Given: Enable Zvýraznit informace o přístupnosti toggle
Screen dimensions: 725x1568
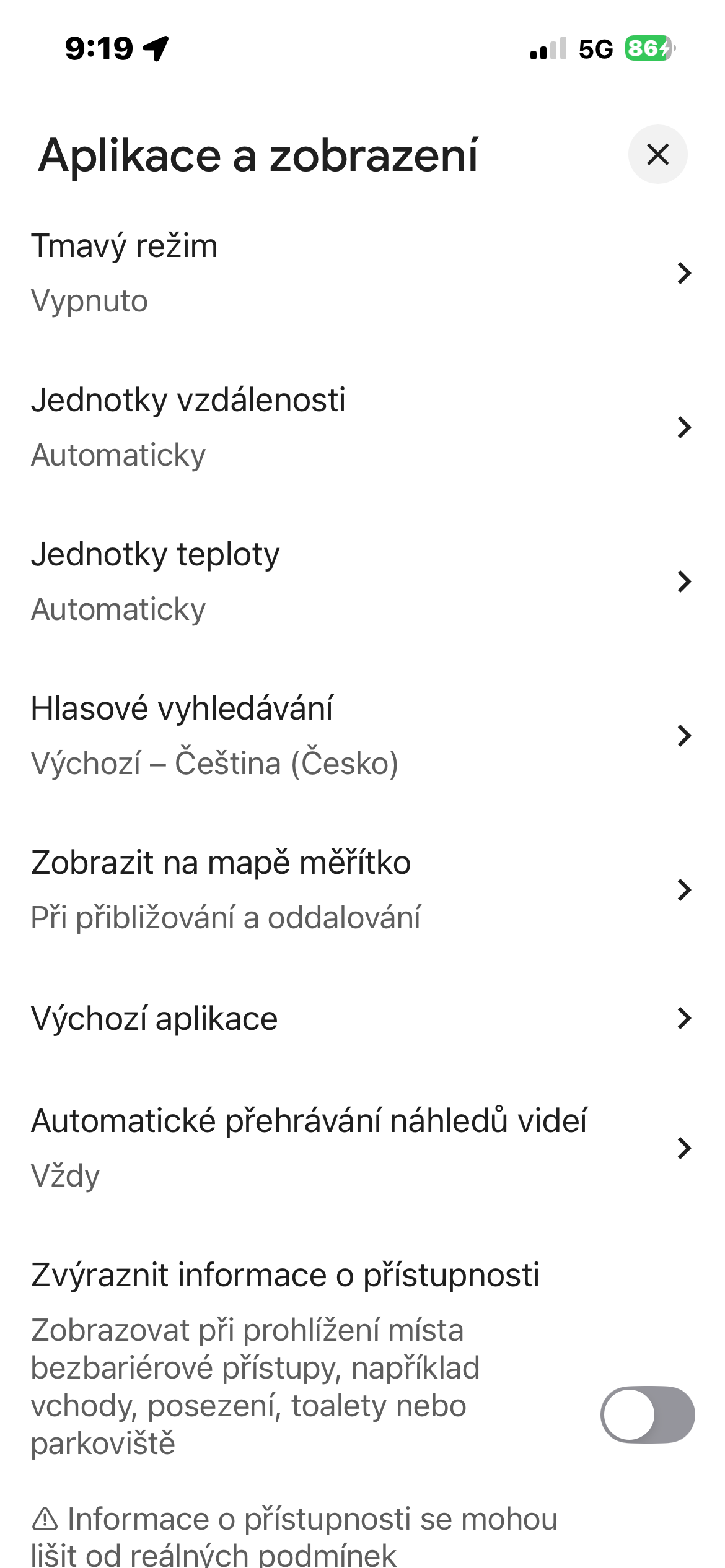Looking at the screenshot, I should (x=647, y=1415).
